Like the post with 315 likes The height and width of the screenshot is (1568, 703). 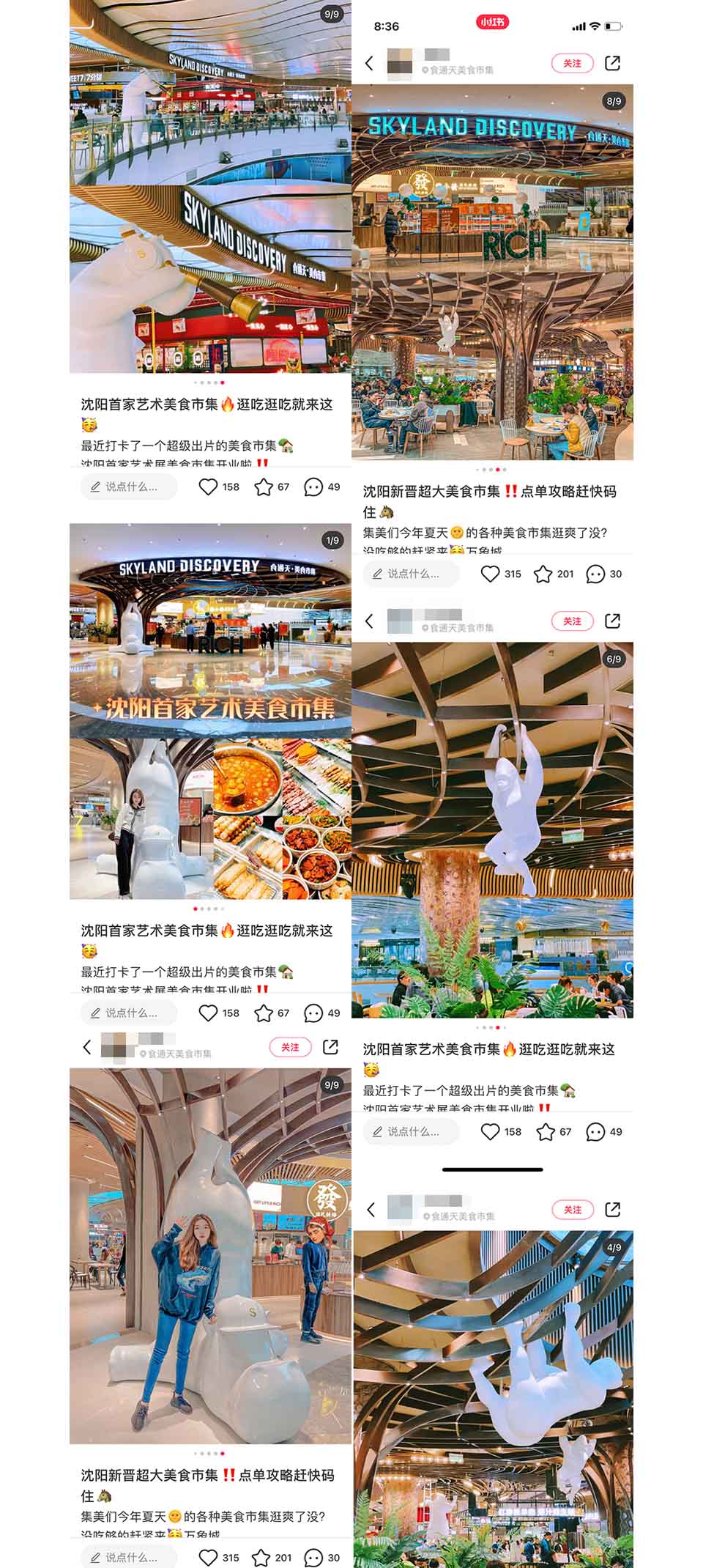[x=490, y=574]
